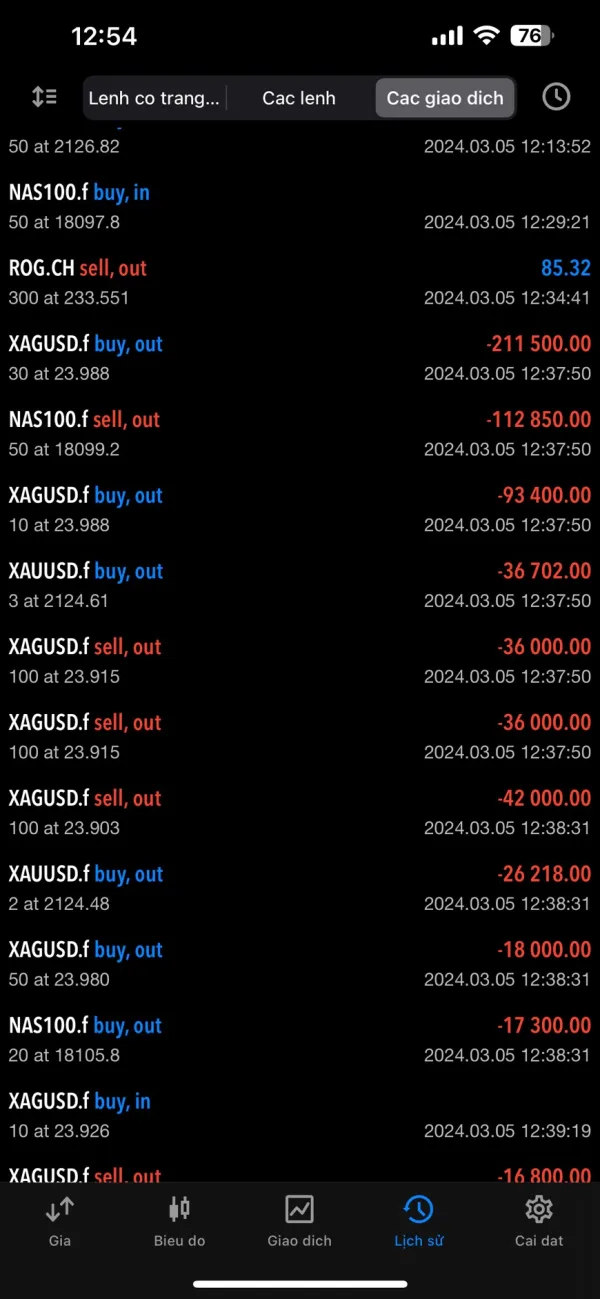Screen dimensions: 600x1299
Task: Select the Cac giao dich segment
Action: pos(445,98)
